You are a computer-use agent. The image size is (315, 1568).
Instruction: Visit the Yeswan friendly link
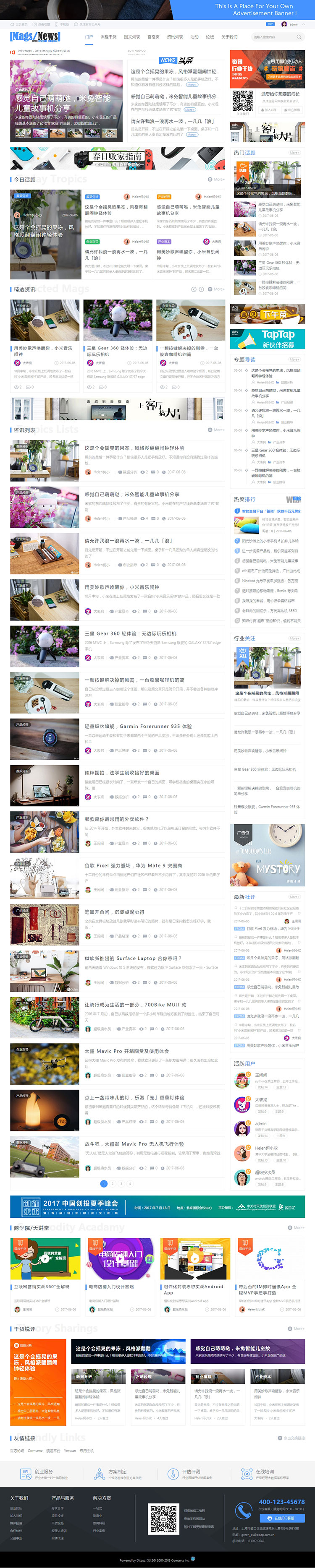[x=70, y=1450]
